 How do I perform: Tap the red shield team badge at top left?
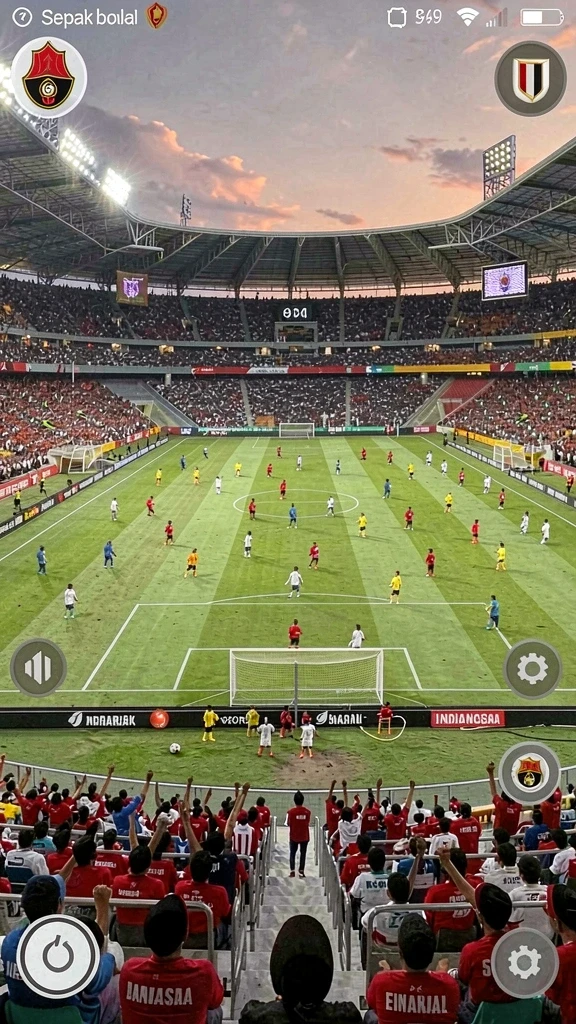[x=49, y=78]
